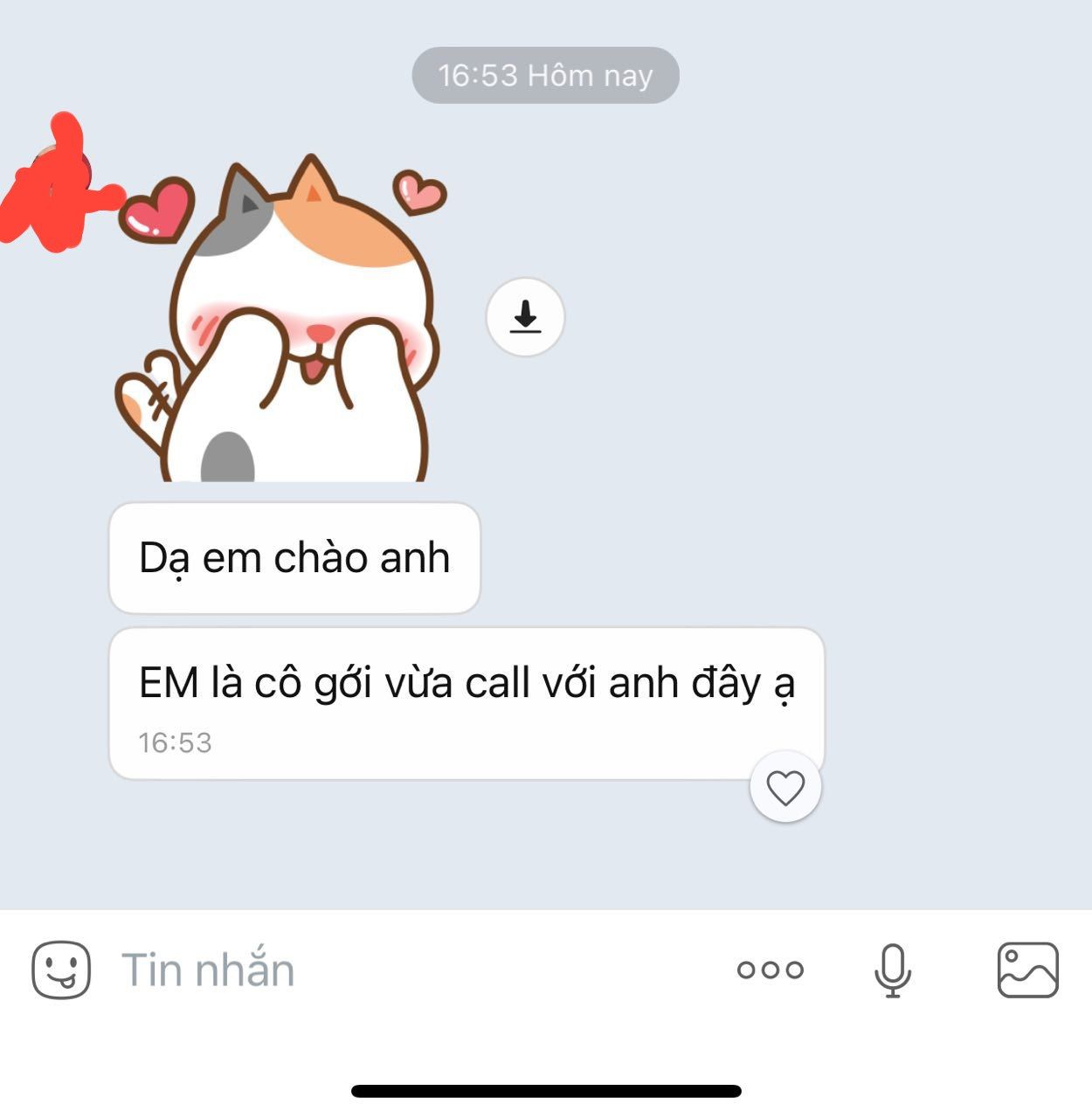Open more options with three dots

coord(770,970)
